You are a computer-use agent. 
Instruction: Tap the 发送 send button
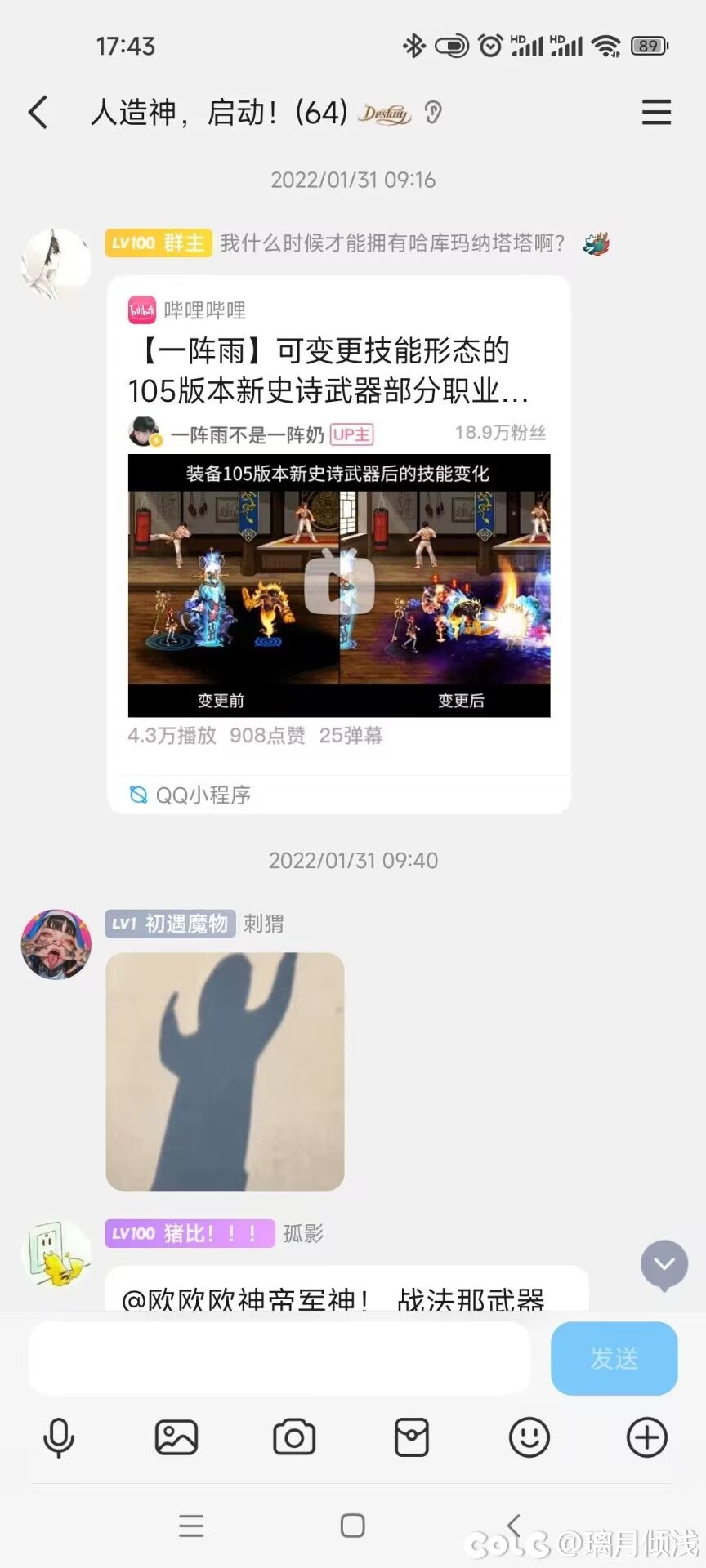(x=614, y=1358)
